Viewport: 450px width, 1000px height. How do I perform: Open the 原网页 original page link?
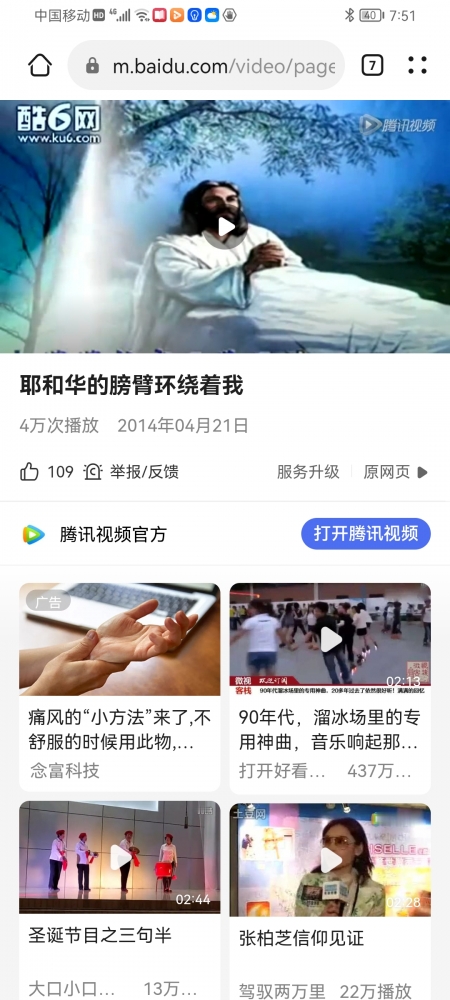coord(395,472)
